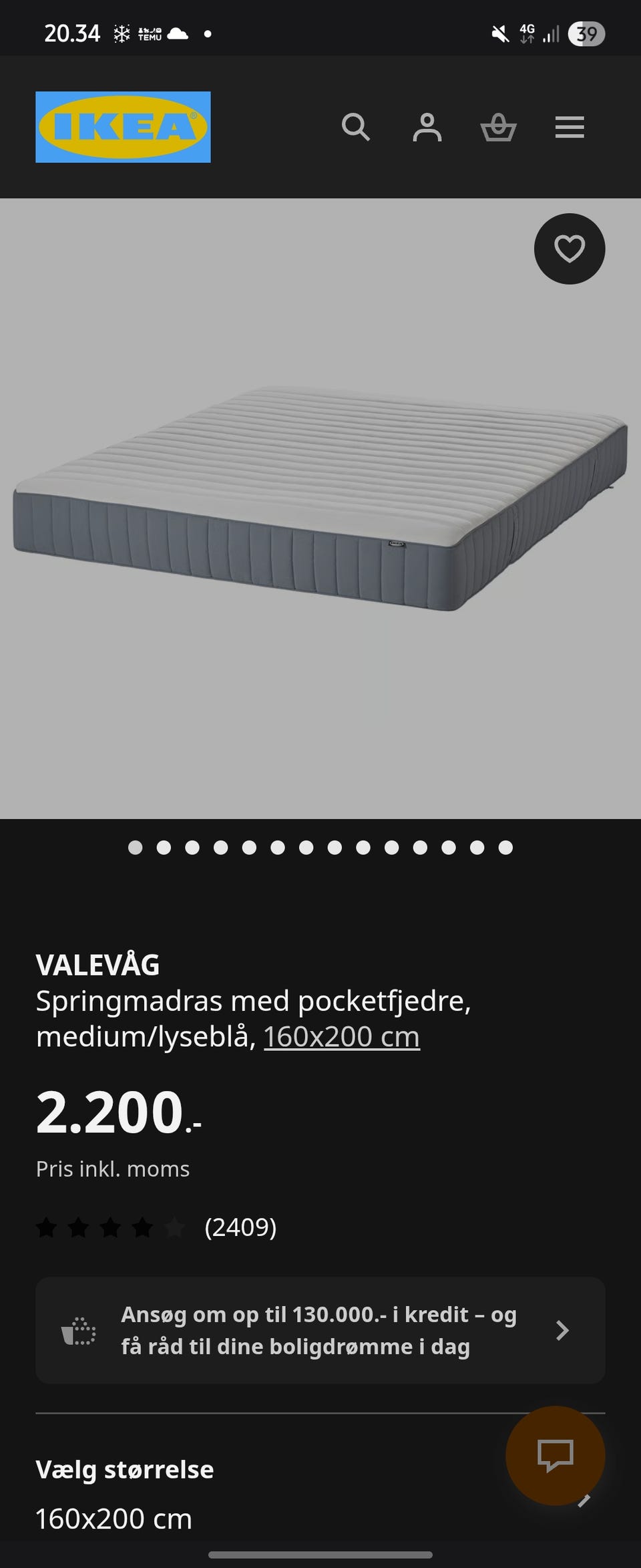Expand the credit offer banner chevron
Viewport: 641px width, 1568px height.
(562, 1330)
